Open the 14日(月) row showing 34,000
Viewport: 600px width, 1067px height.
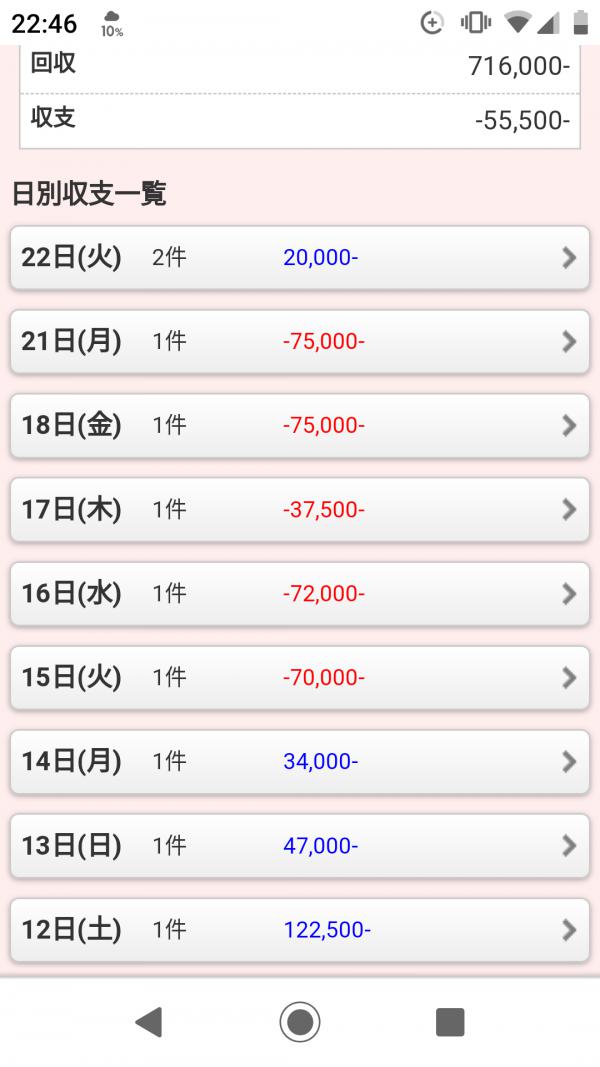300,762
